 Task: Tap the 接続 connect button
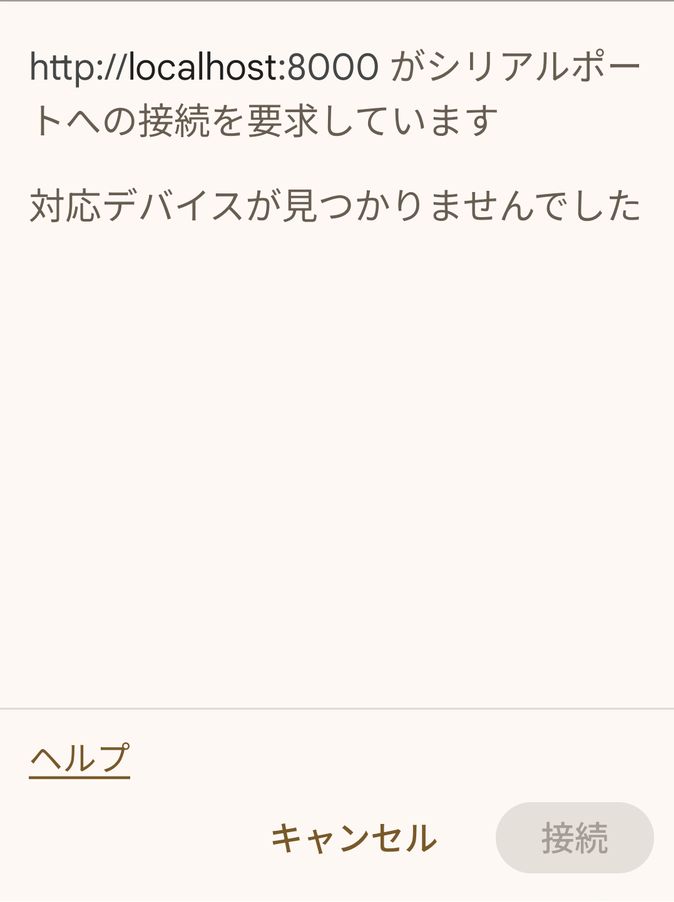575,838
